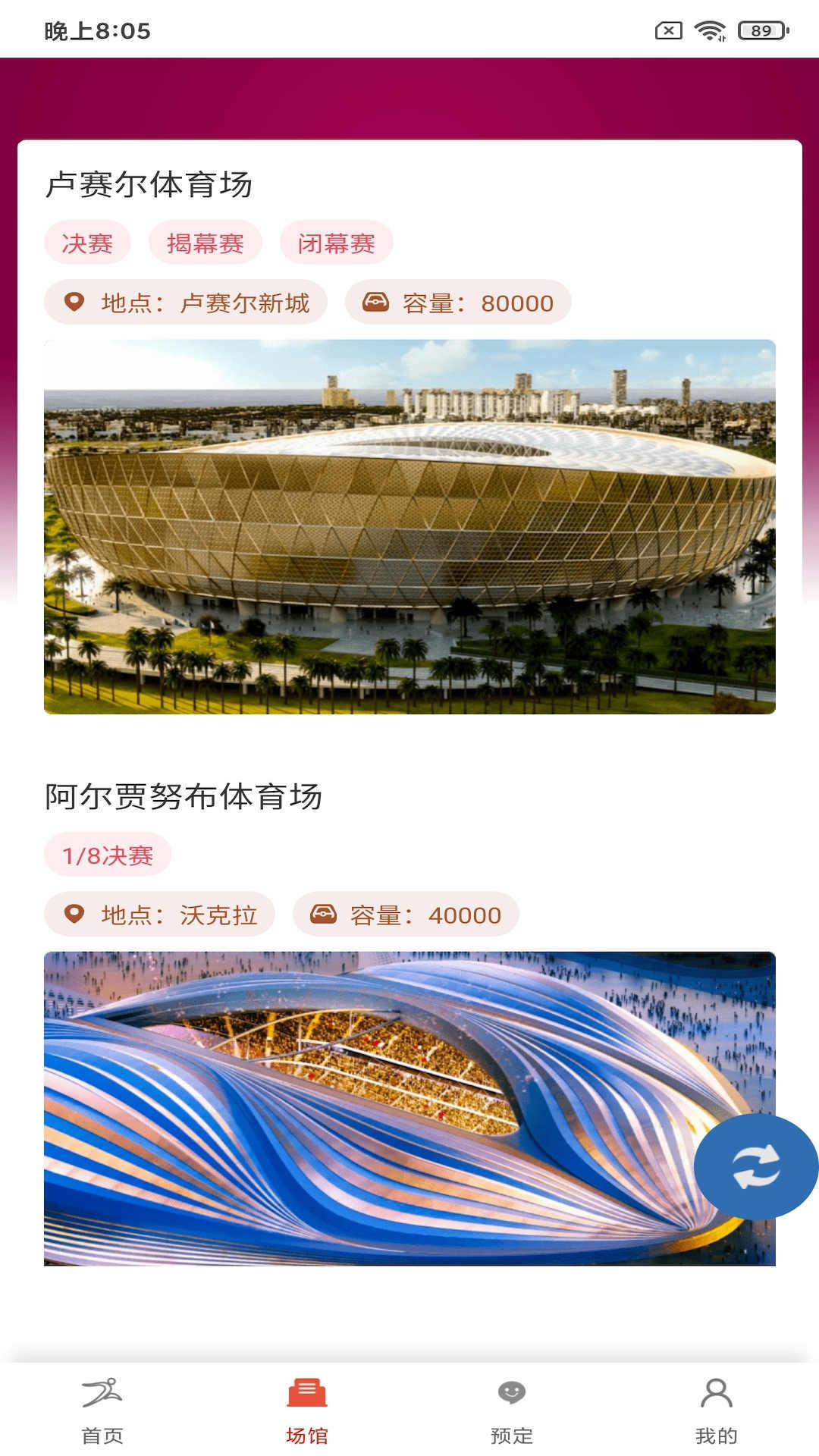Tap the capacity icon next to 40000
The width and height of the screenshot is (819, 1456).
pos(322,915)
